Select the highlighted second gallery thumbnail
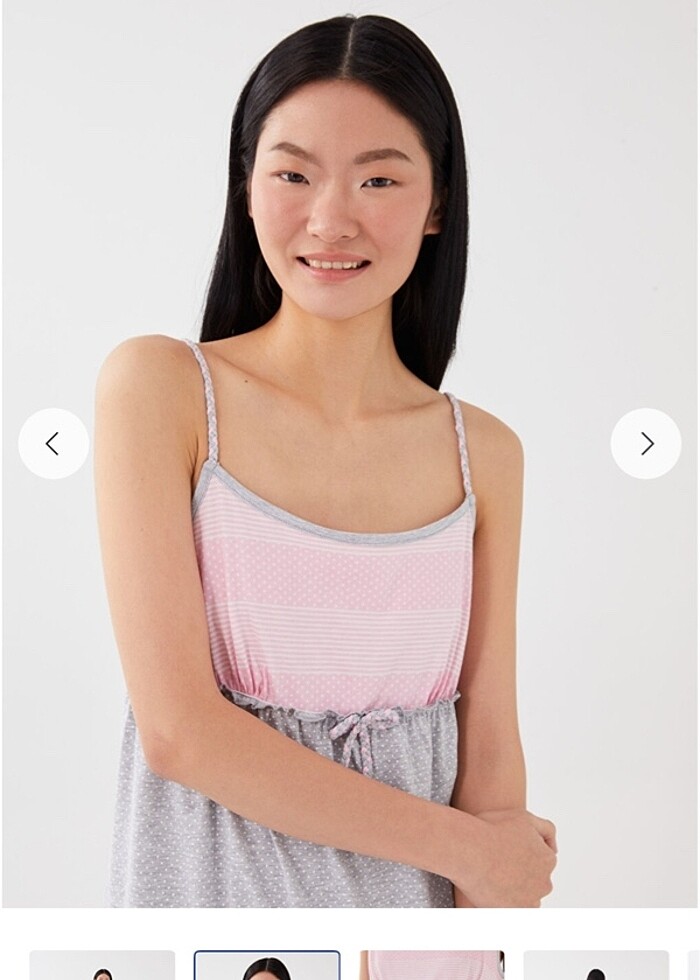 [267, 965]
